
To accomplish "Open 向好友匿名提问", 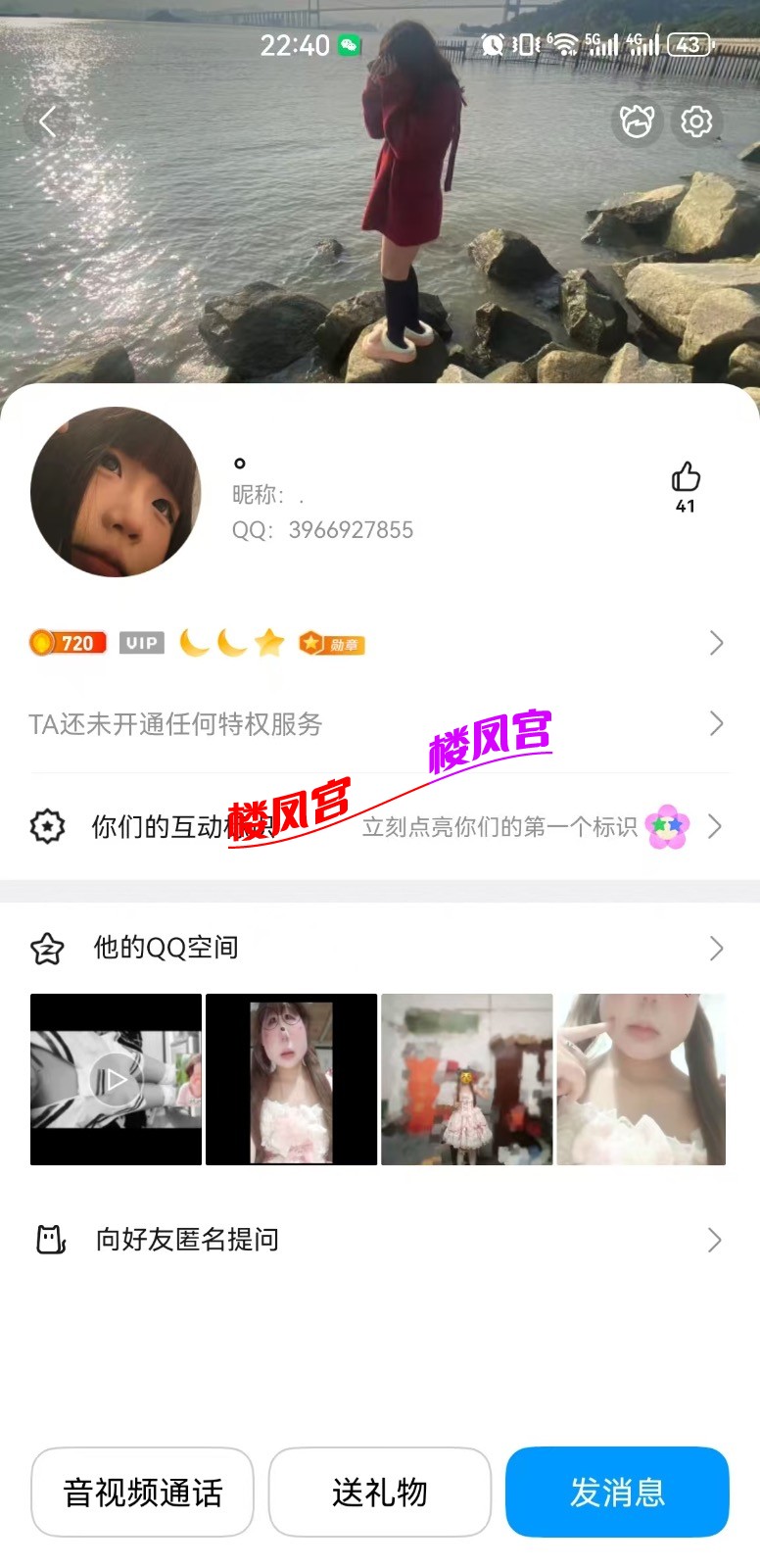I will tap(379, 1240).
